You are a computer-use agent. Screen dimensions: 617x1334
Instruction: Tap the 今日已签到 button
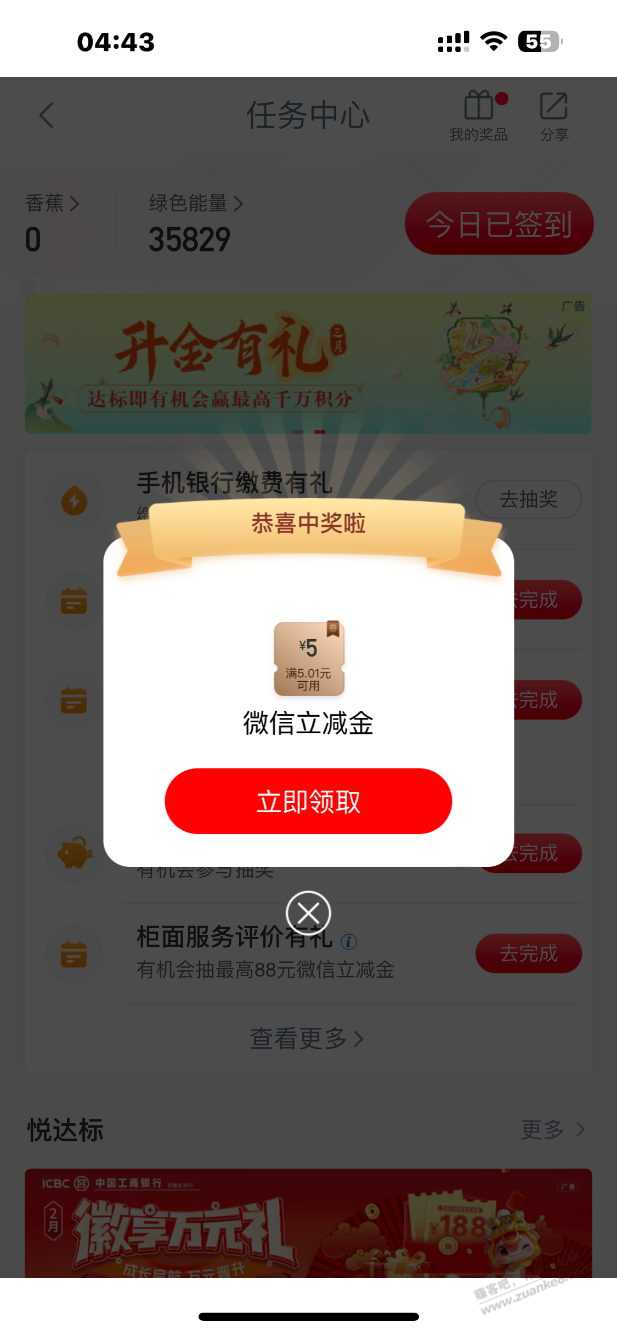[498, 224]
